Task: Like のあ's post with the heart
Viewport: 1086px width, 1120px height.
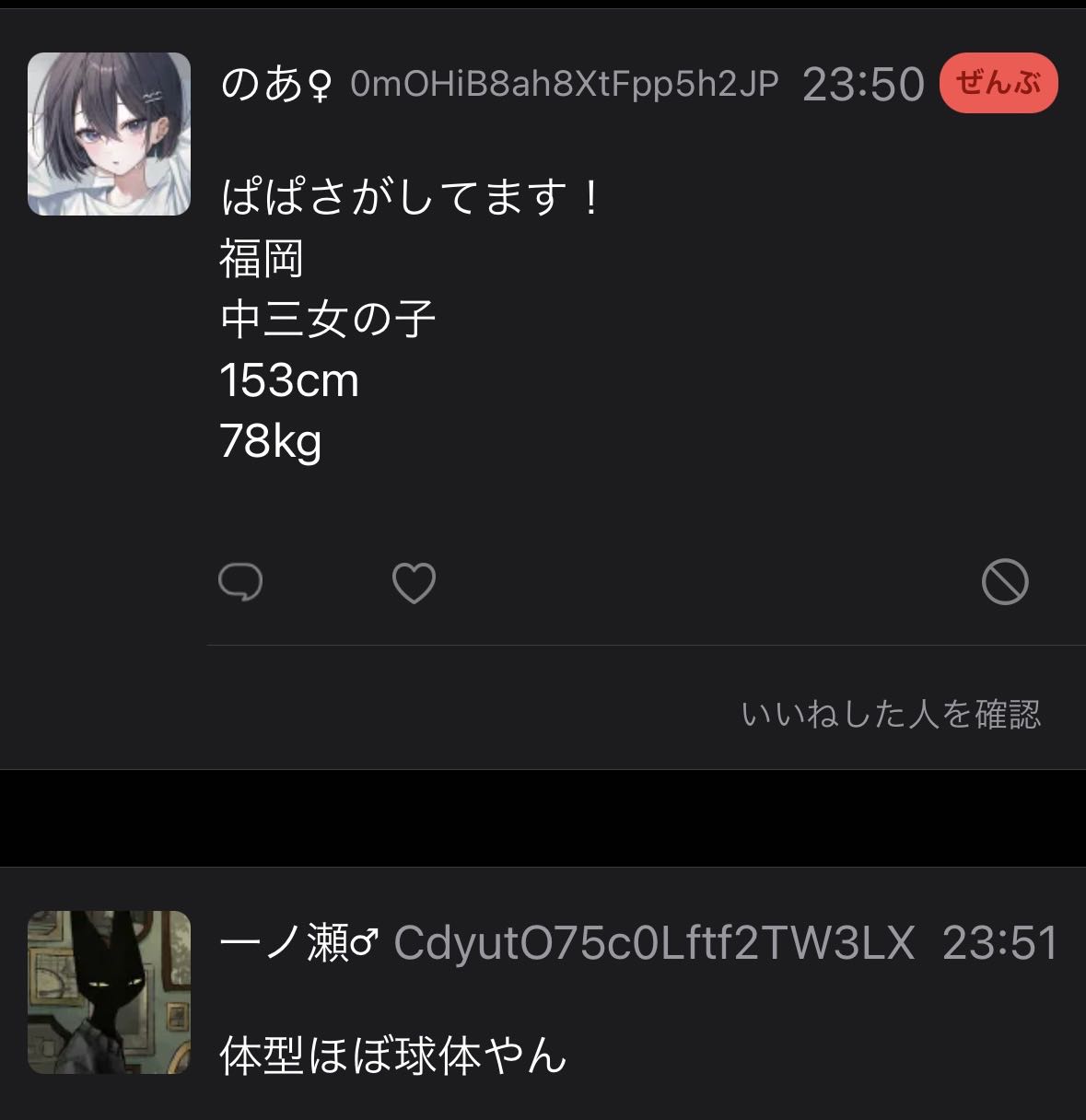Action: tap(414, 583)
